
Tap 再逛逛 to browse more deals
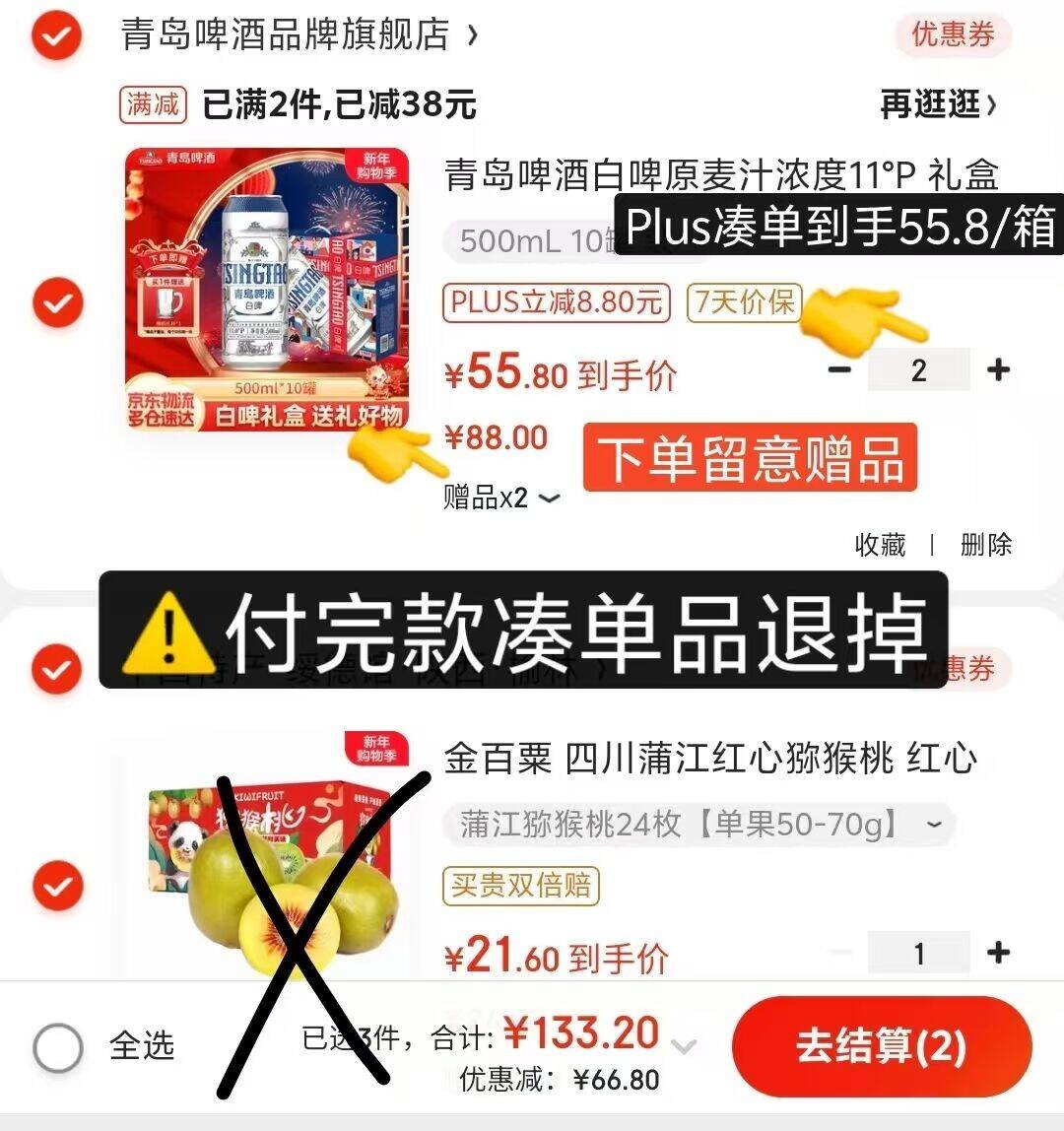(937, 102)
